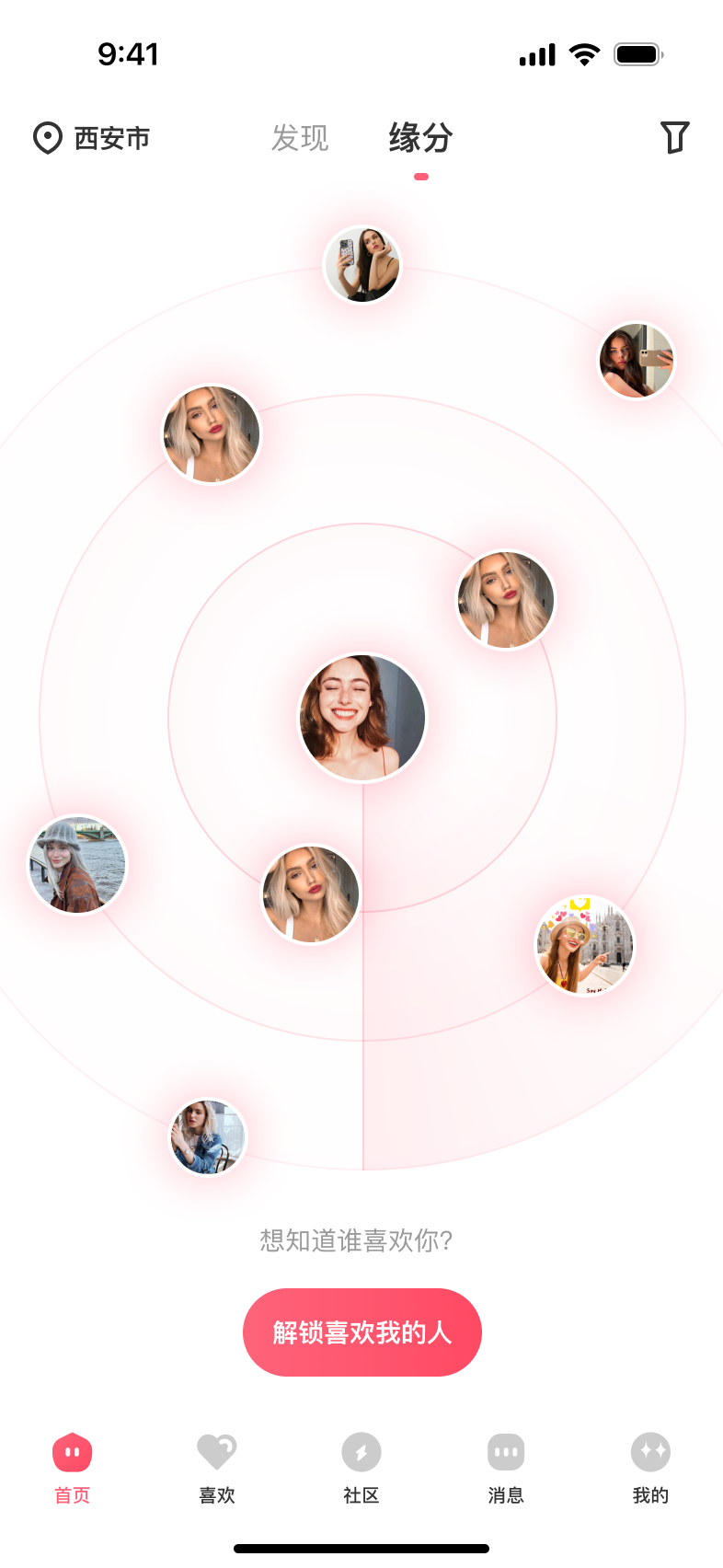
Task: Switch to the 发现 tab
Action: coord(299,138)
